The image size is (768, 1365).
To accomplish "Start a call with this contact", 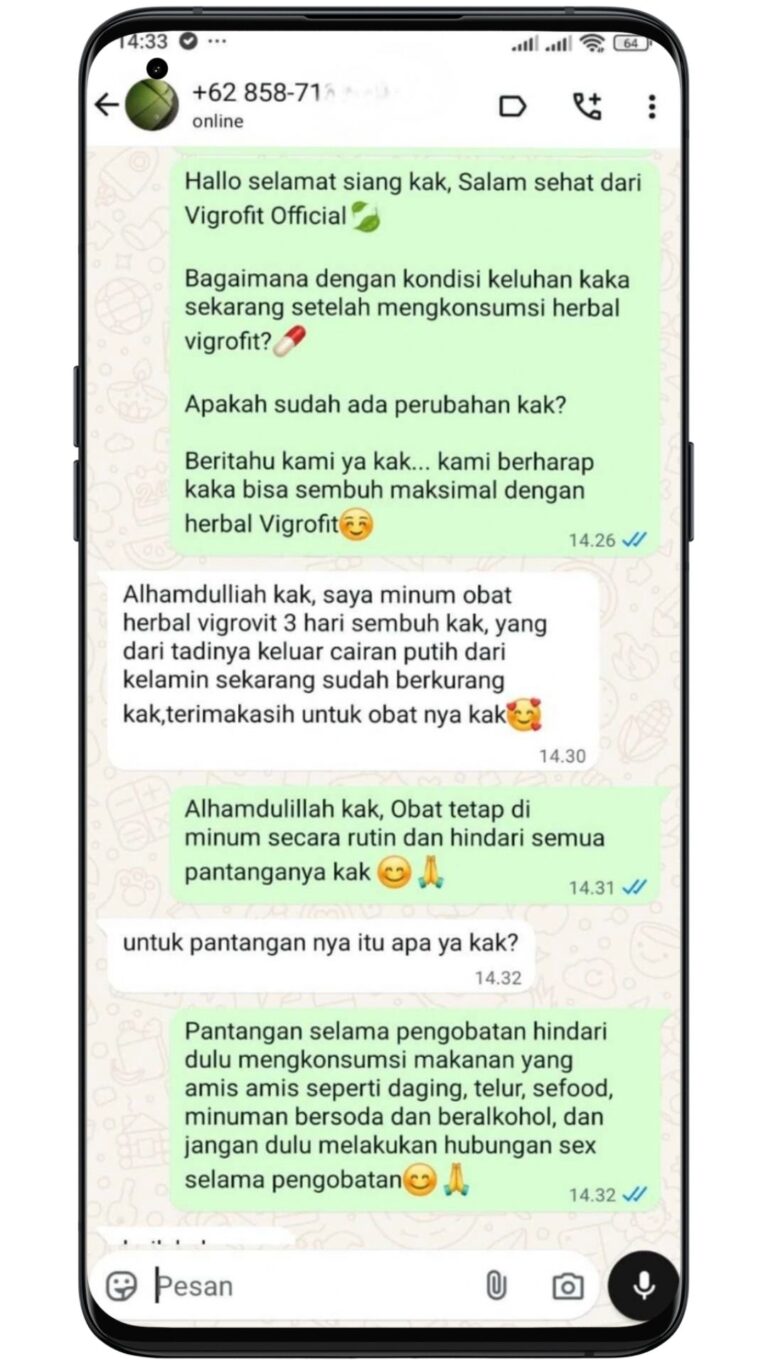I will click(587, 106).
